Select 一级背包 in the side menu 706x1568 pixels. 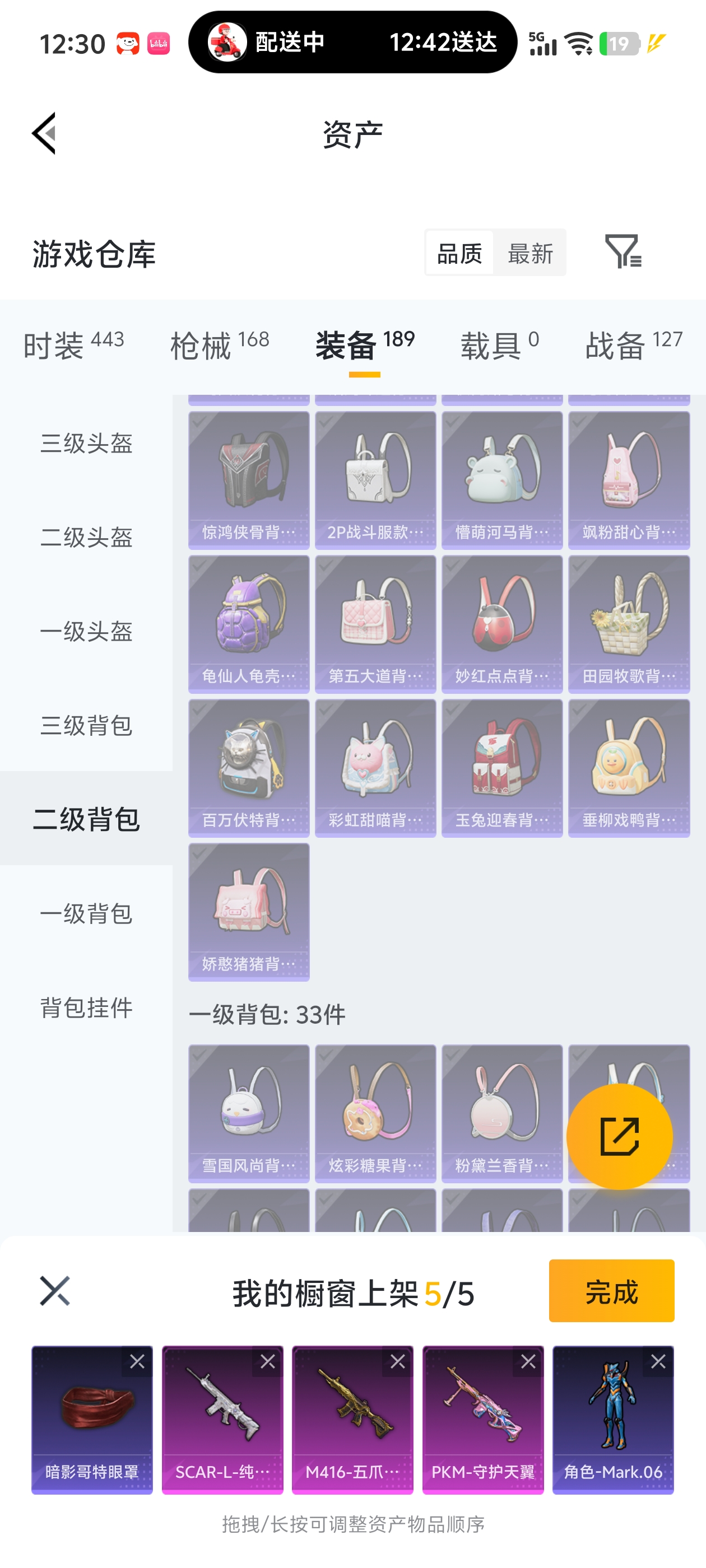coord(86,913)
